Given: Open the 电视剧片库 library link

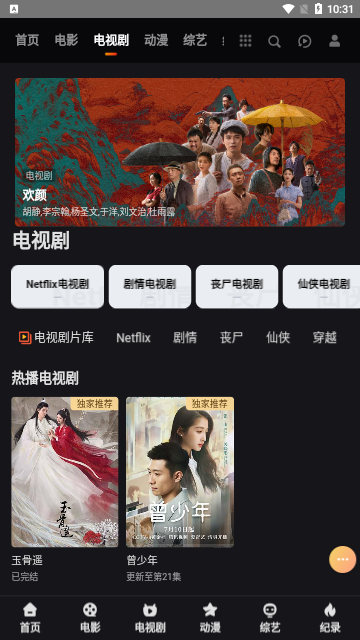Looking at the screenshot, I should pyautogui.click(x=56, y=337).
